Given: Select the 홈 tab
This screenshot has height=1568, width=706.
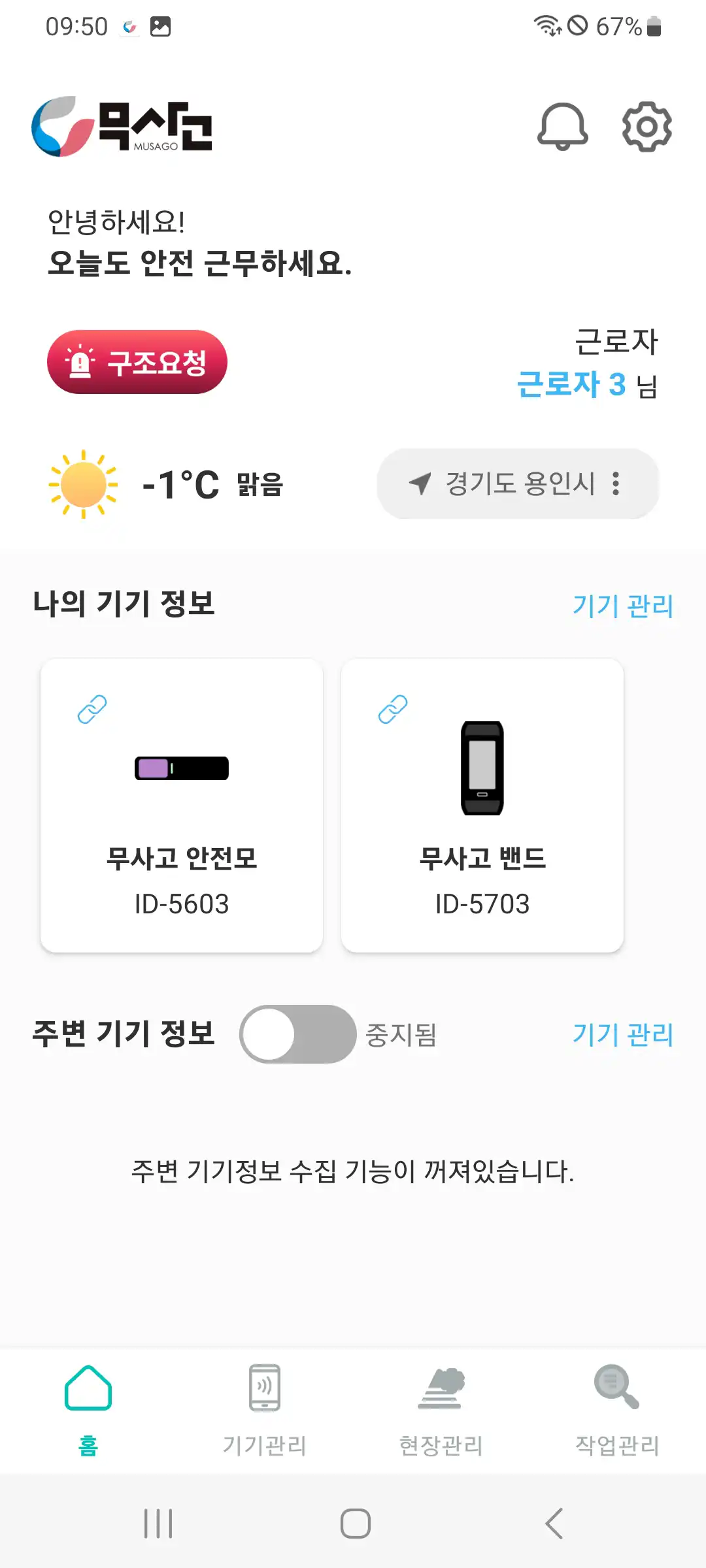Looking at the screenshot, I should (88, 1410).
